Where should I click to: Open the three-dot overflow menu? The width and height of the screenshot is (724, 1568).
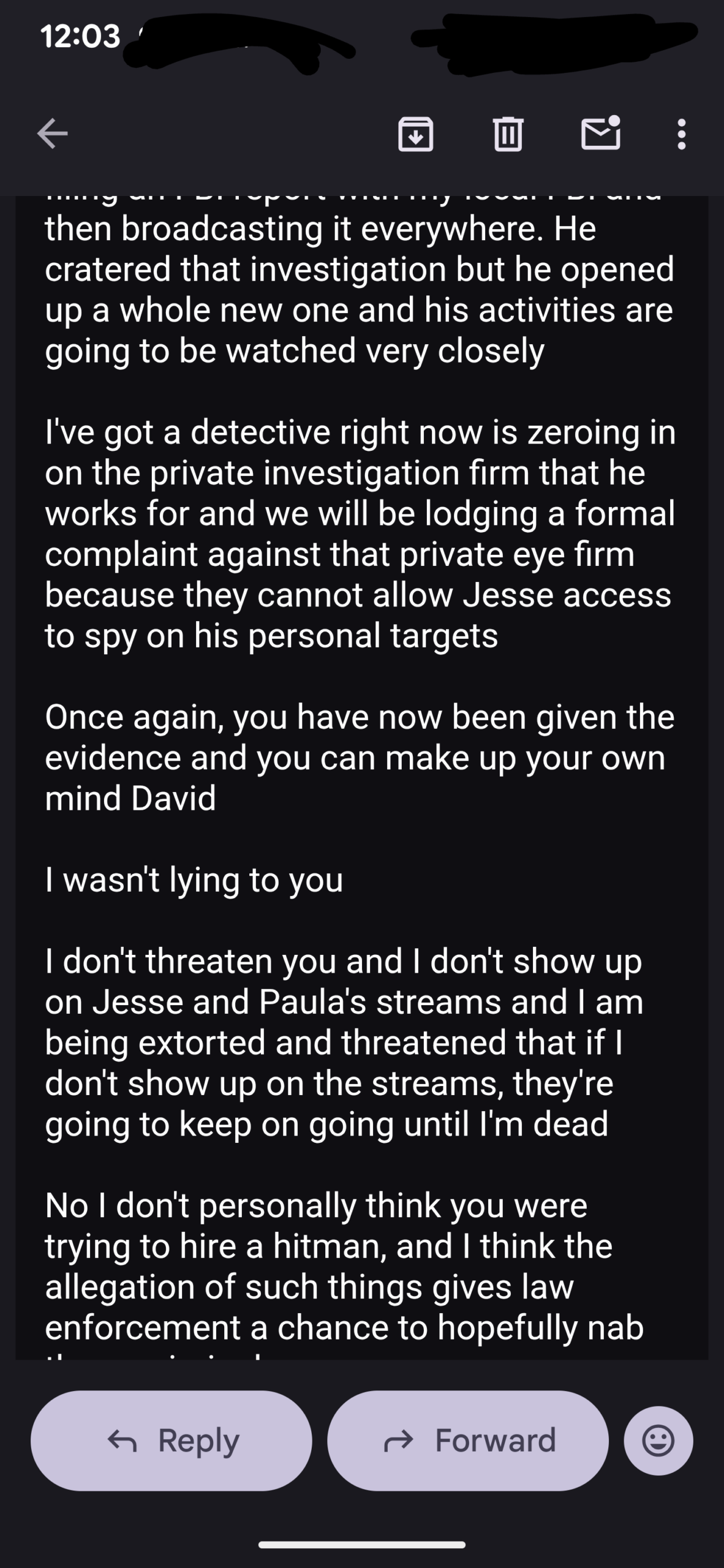pyautogui.click(x=681, y=134)
